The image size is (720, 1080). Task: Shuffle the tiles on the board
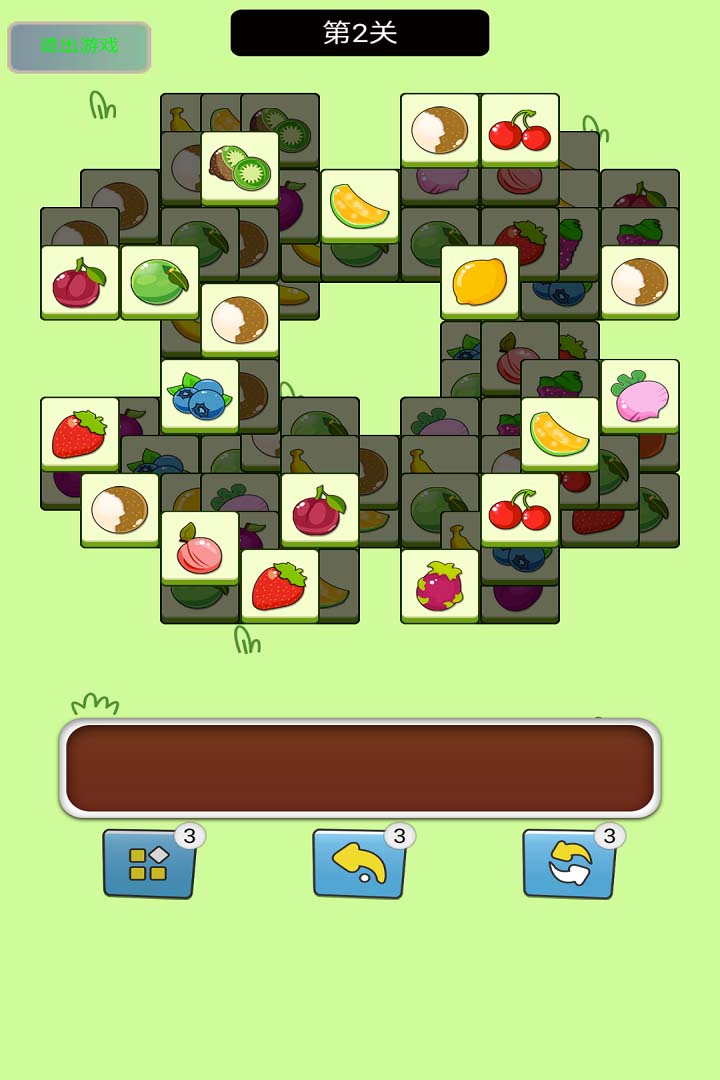click(569, 863)
